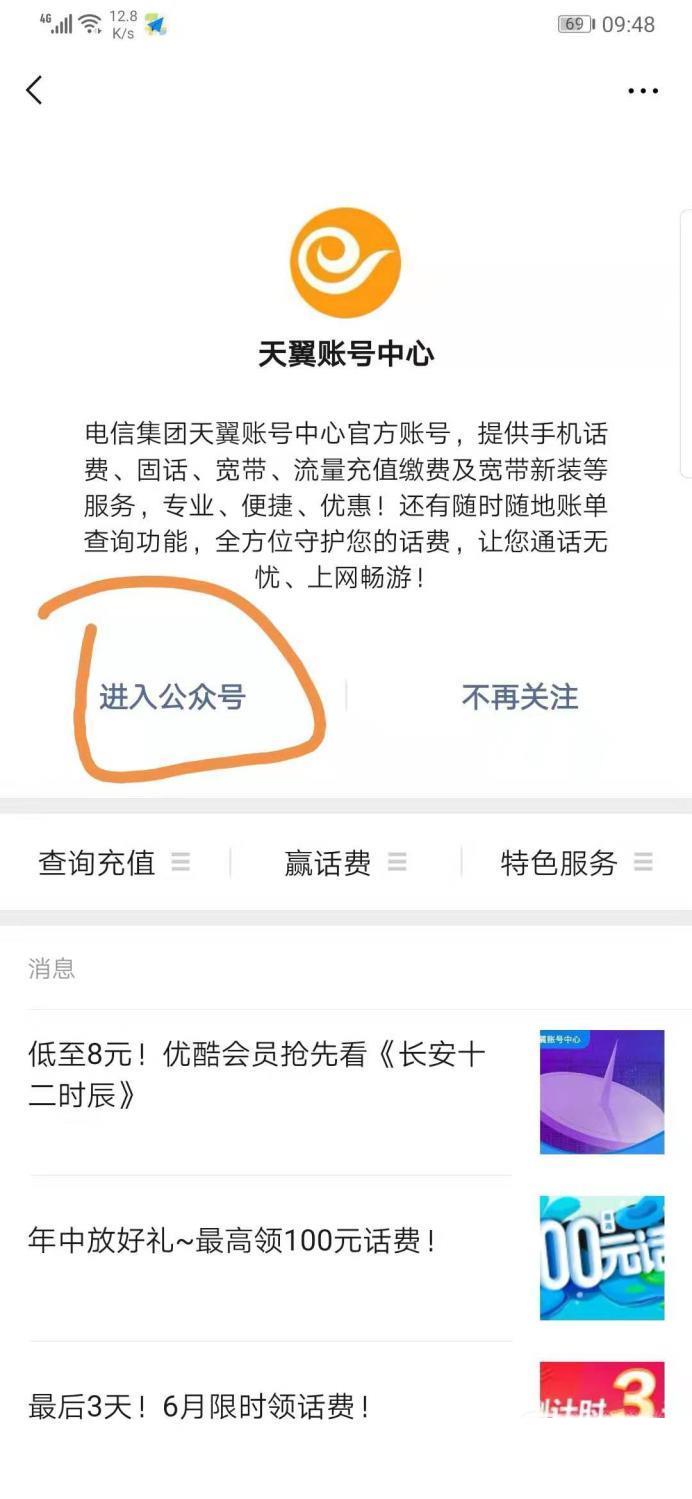The width and height of the screenshot is (692, 1499).
Task: Tap 进入公众号 to enter the account
Action: click(172, 697)
